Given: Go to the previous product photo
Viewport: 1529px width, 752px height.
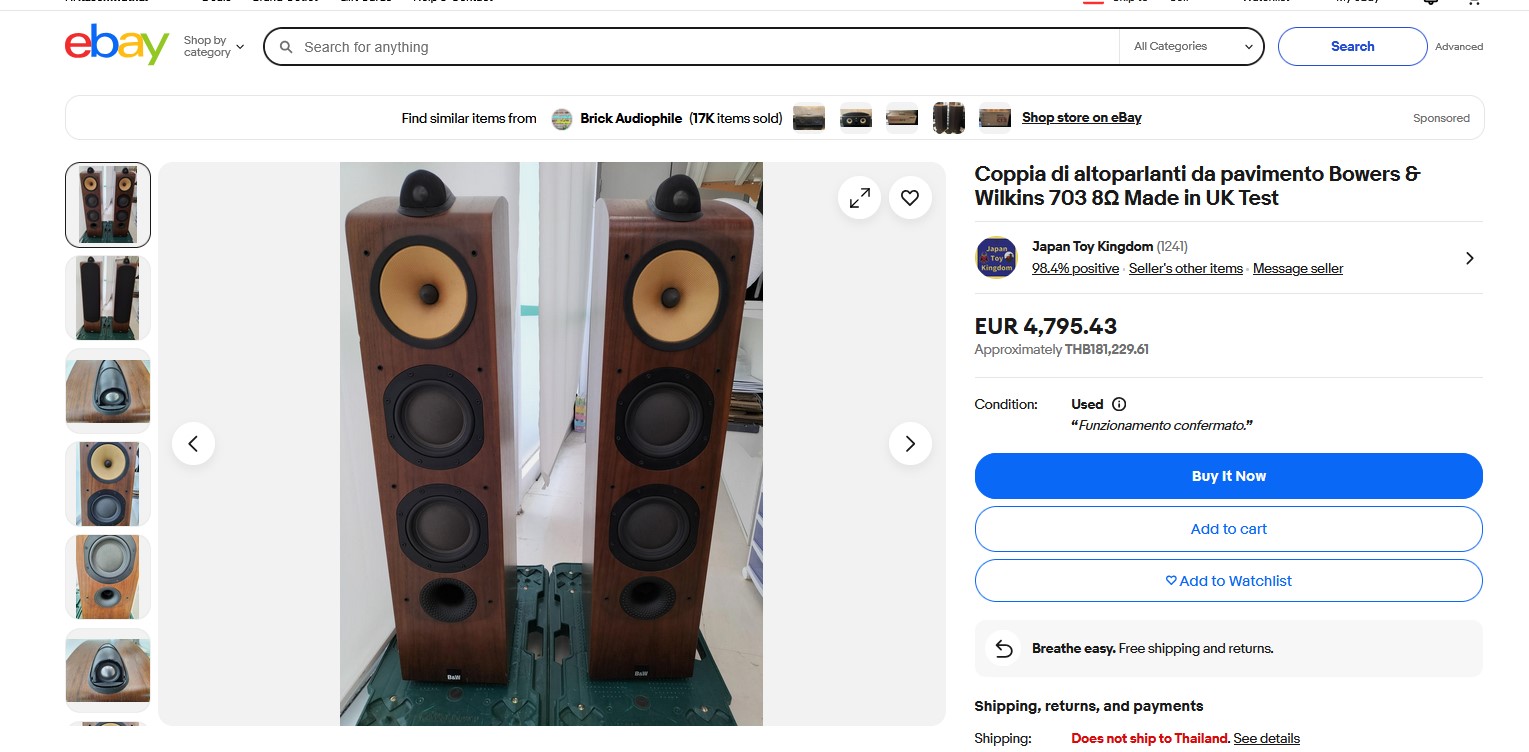Looking at the screenshot, I should click(x=193, y=444).
